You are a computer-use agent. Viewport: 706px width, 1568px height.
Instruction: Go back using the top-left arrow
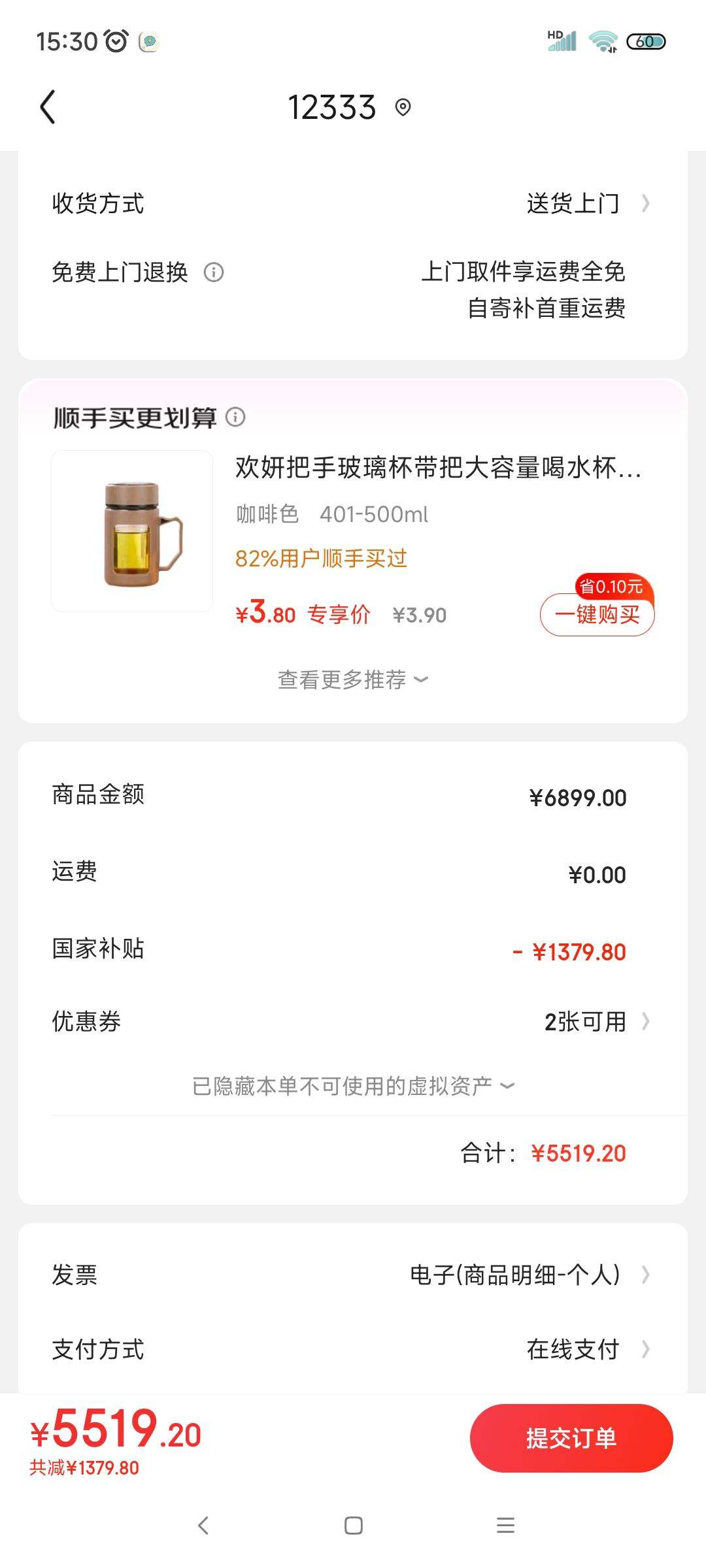[48, 107]
